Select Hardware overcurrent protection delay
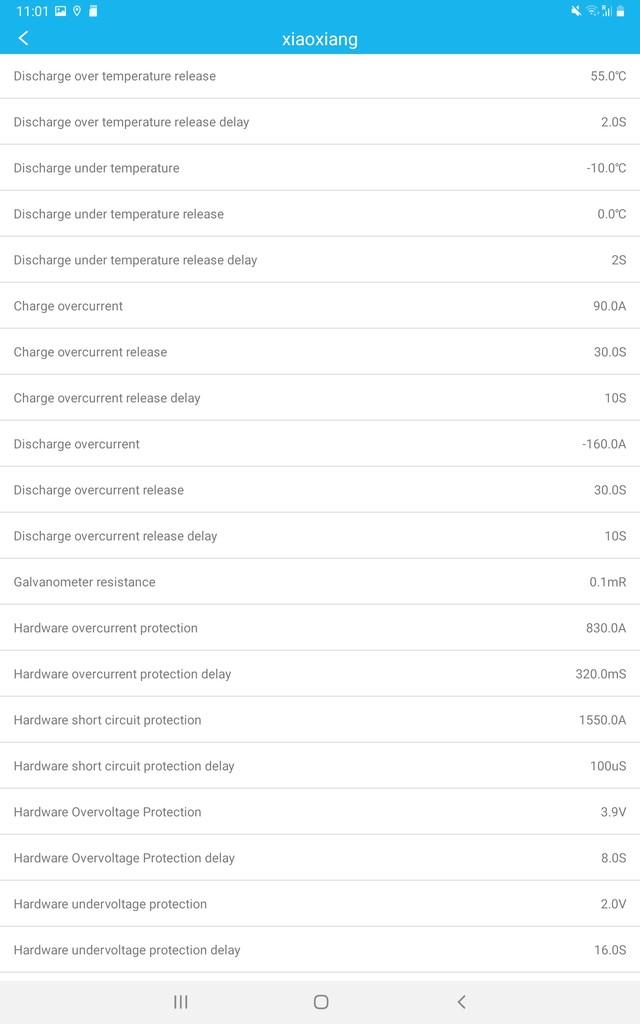Viewport: 640px width, 1024px height. pyautogui.click(x=320, y=674)
